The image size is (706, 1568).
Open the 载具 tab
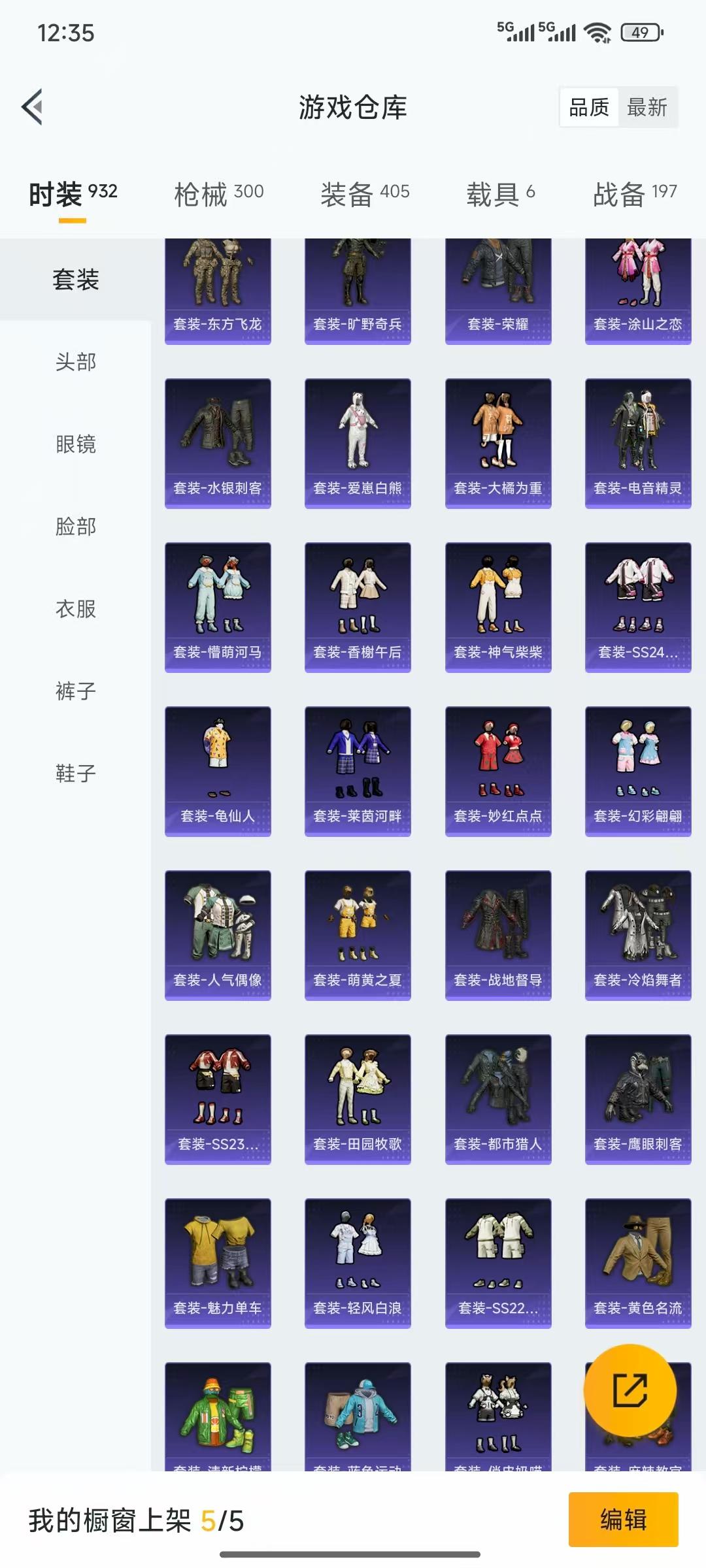click(500, 194)
